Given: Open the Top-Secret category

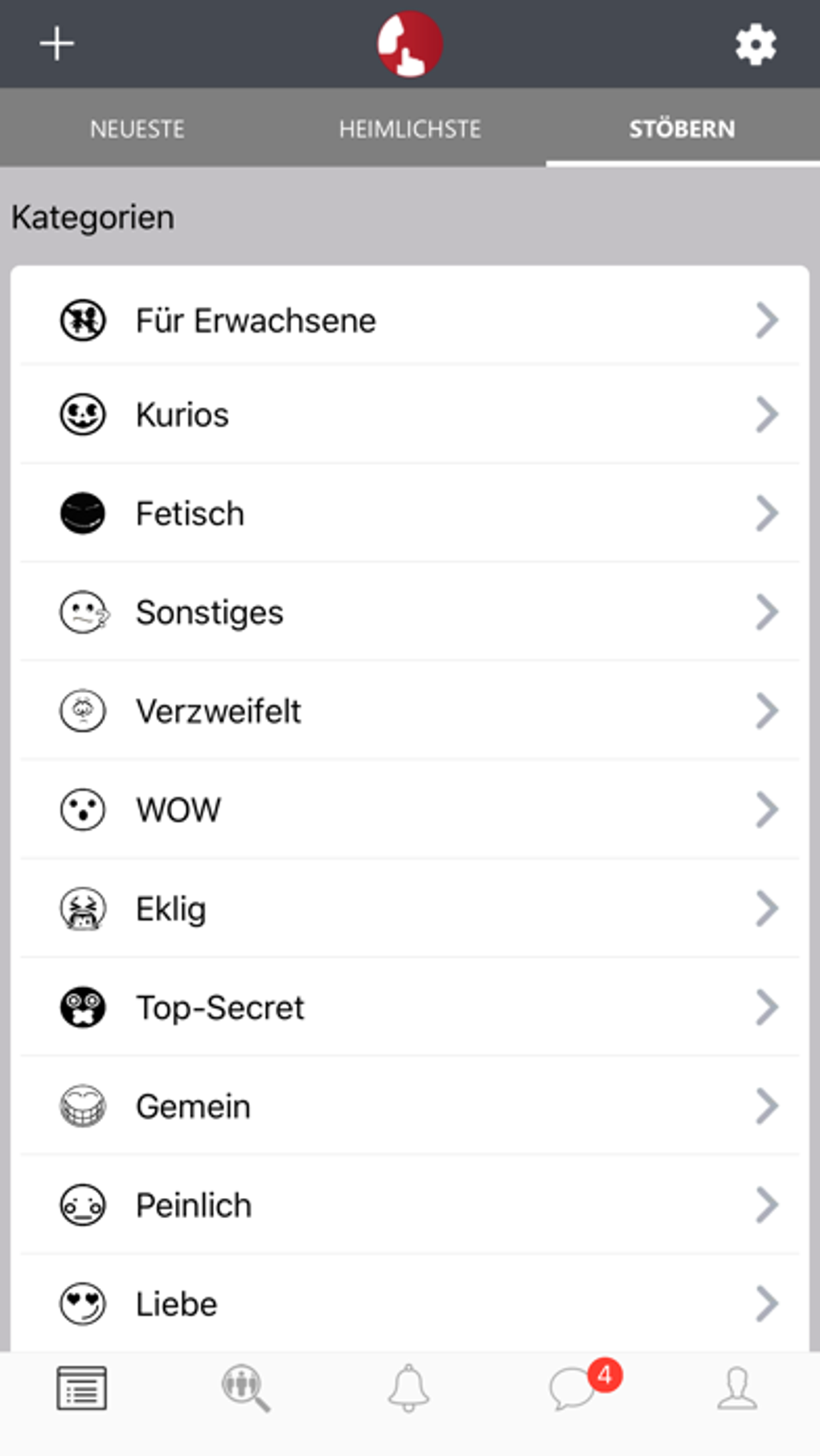Looking at the screenshot, I should pos(410,1008).
